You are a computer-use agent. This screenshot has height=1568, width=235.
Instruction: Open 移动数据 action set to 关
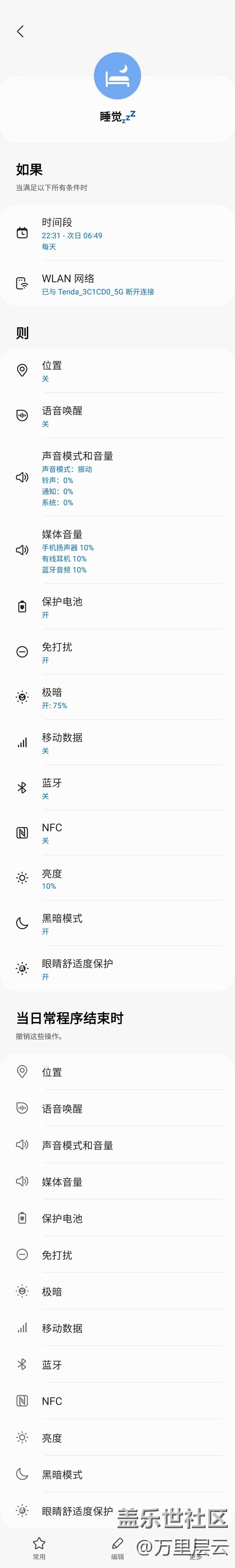point(117,743)
